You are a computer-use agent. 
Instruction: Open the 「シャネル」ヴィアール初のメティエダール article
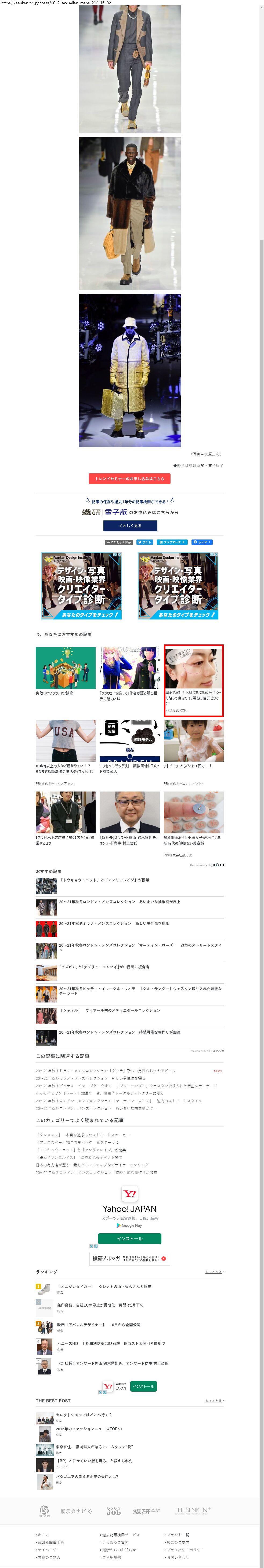[x=110, y=1011]
